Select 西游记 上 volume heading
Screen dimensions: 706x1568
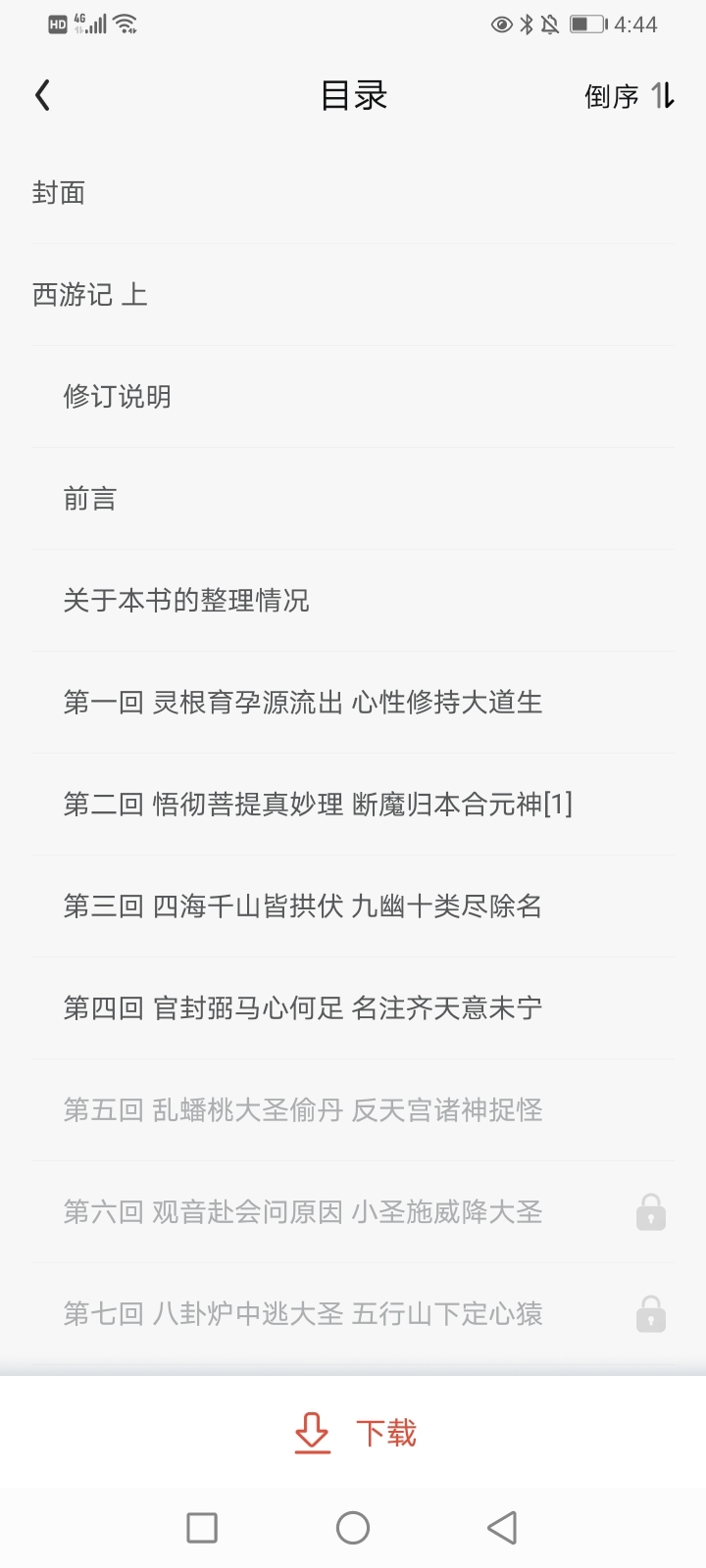(353, 295)
